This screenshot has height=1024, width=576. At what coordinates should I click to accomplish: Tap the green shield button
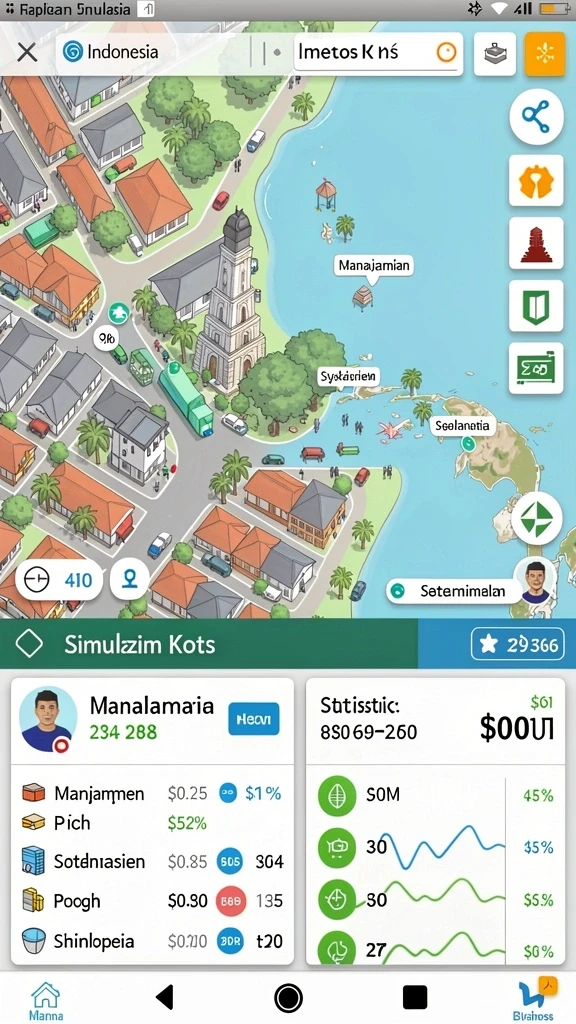[536, 306]
